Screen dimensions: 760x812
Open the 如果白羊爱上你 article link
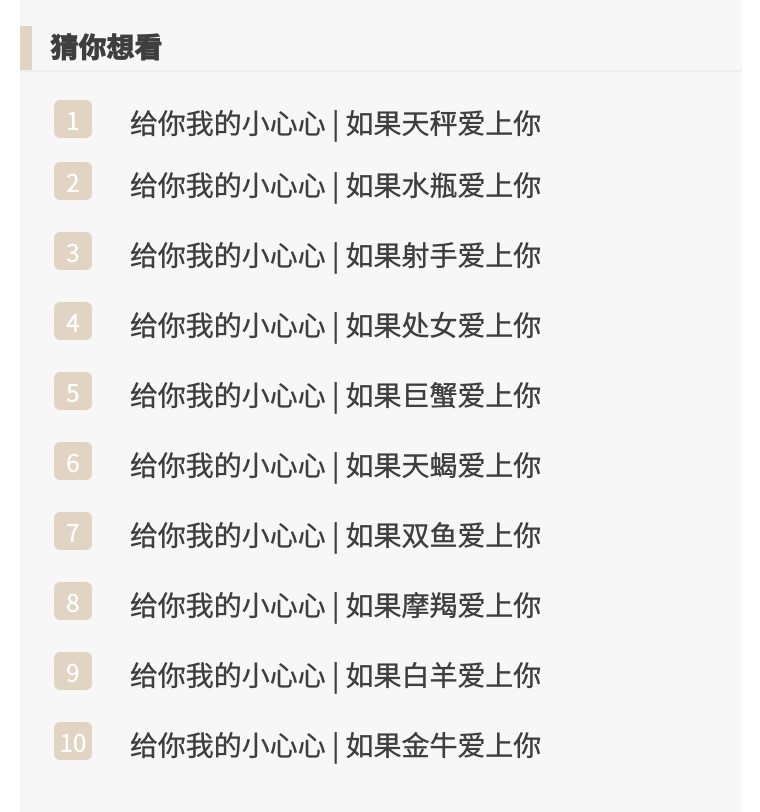click(334, 675)
